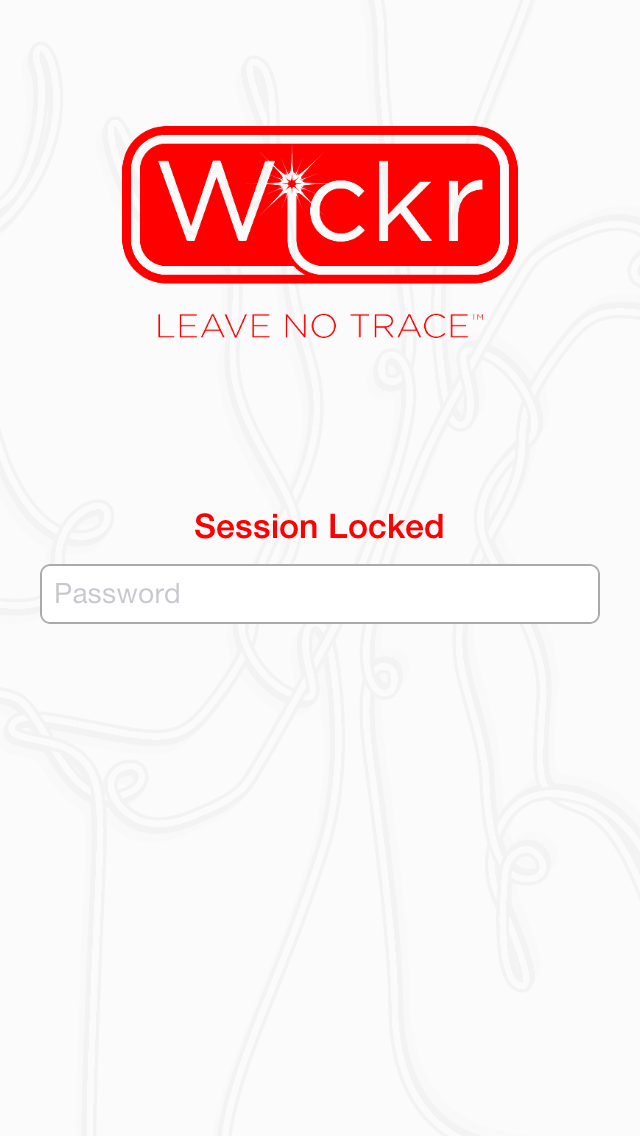
Task: Tap the Password field to unlock session
Action: pos(320,594)
